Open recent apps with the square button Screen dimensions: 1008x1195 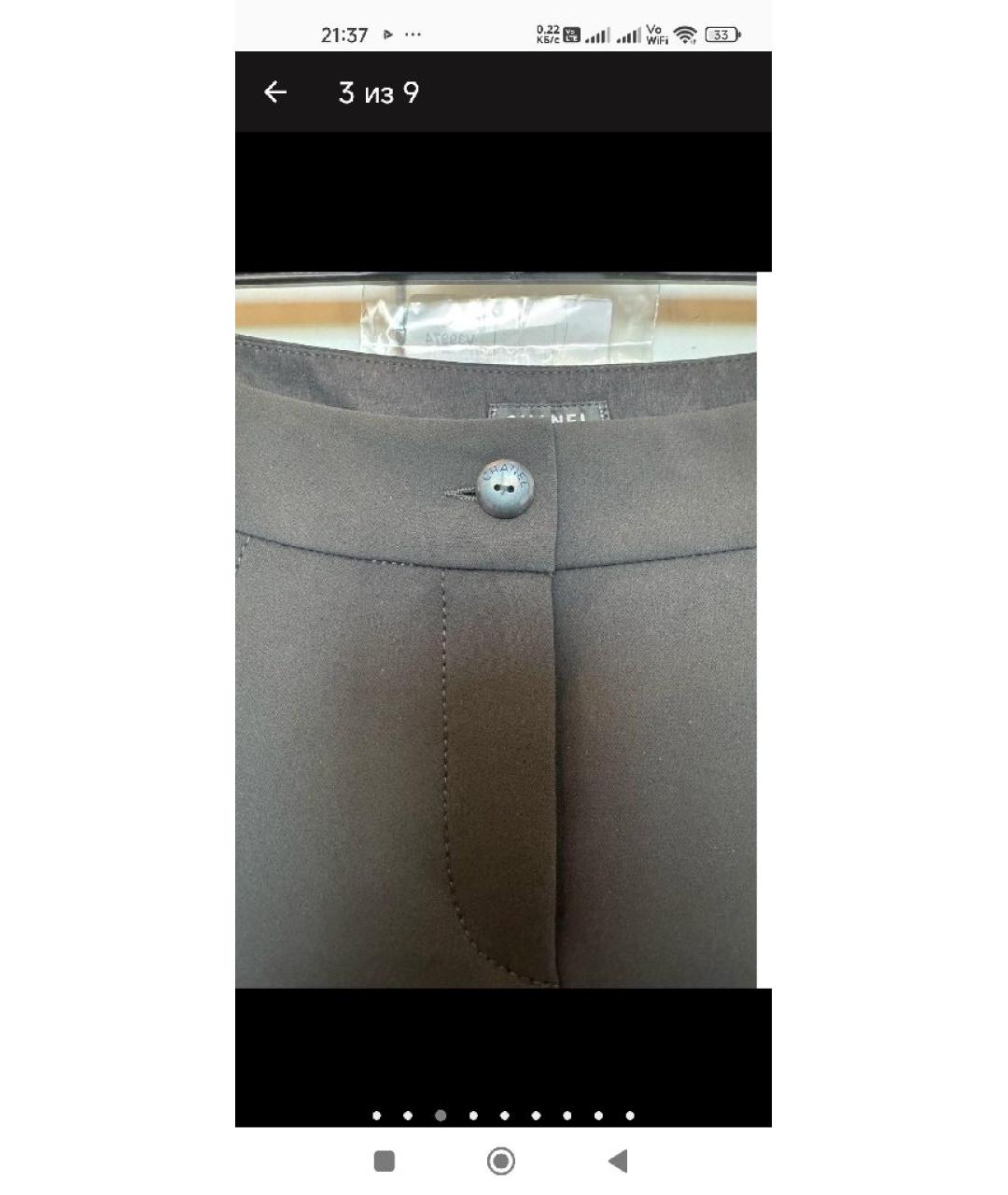pyautogui.click(x=384, y=1160)
